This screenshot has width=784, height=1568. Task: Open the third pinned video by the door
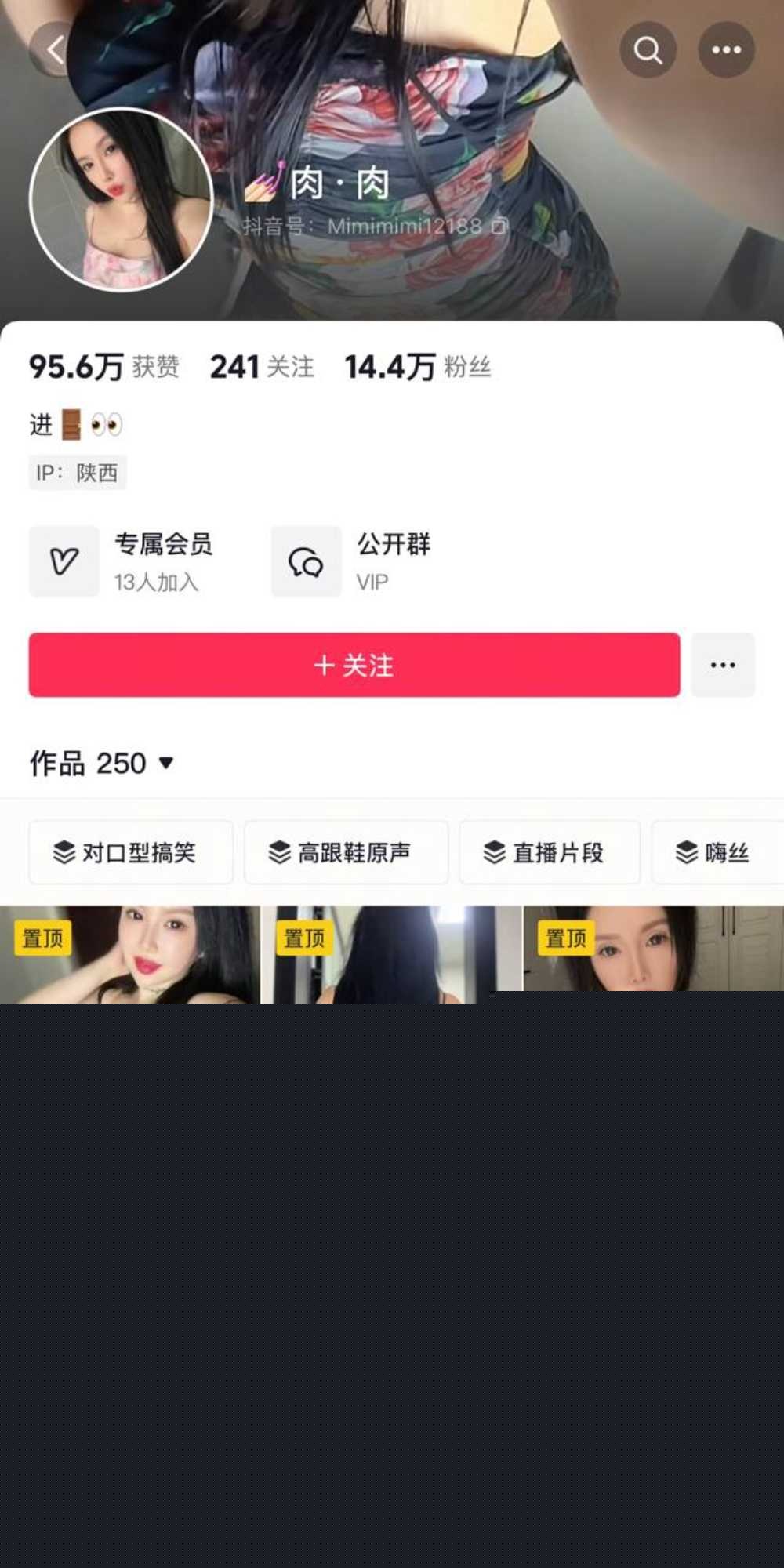coord(652,953)
